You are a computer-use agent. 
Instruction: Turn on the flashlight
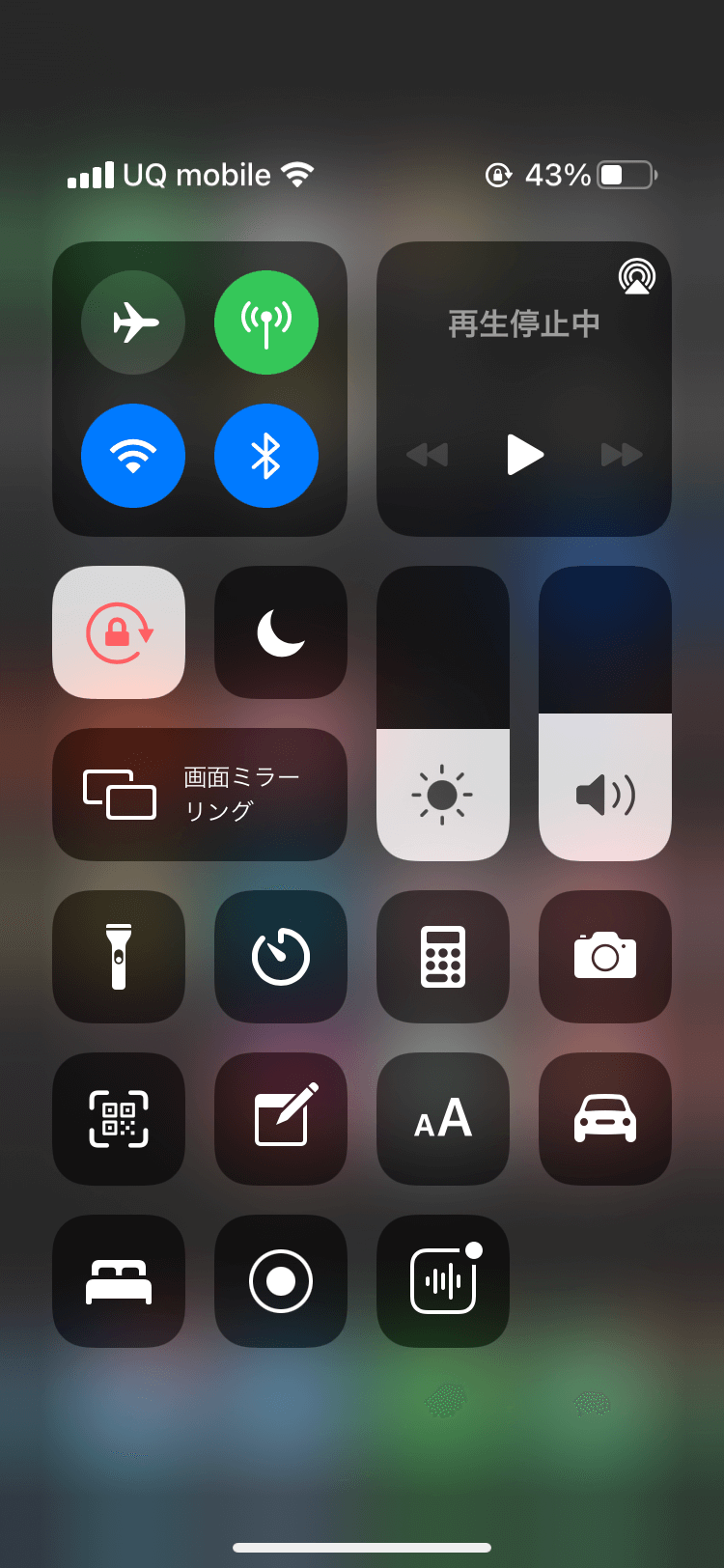[x=119, y=957]
